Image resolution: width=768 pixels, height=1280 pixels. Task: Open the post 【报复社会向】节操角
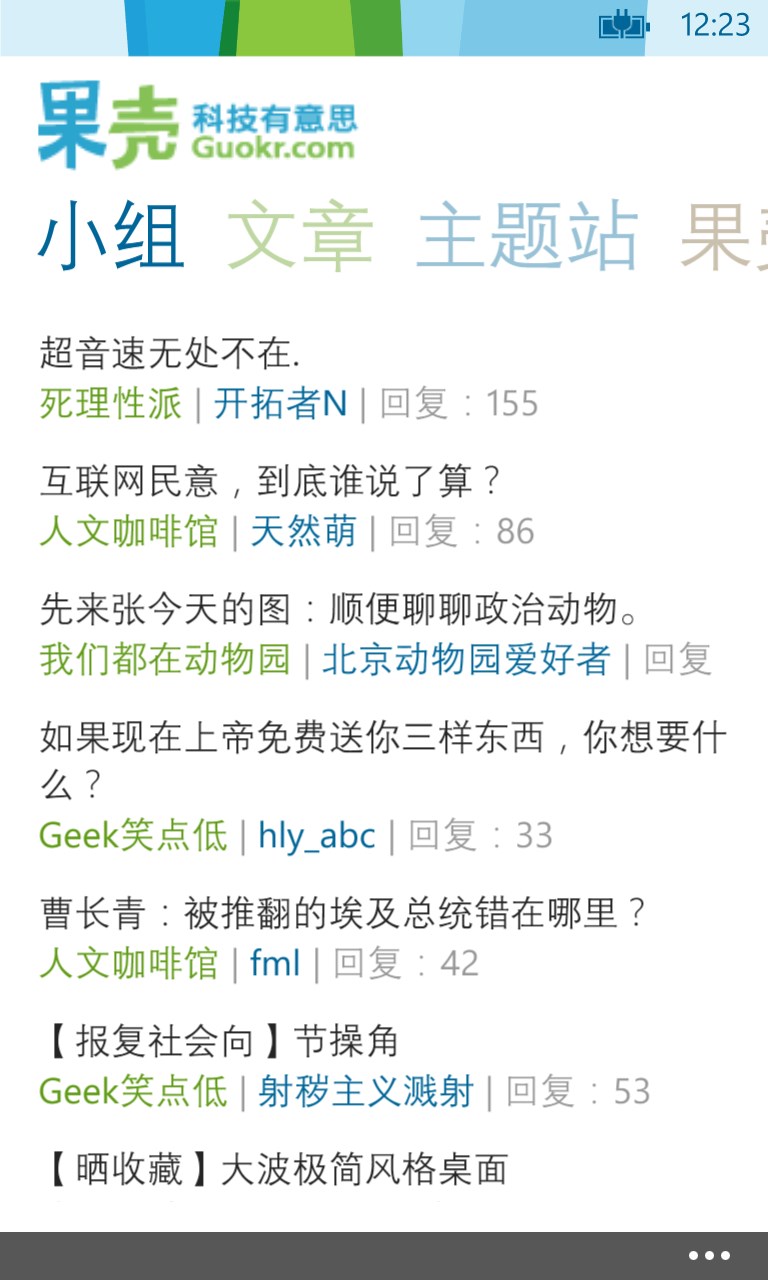[219, 1041]
